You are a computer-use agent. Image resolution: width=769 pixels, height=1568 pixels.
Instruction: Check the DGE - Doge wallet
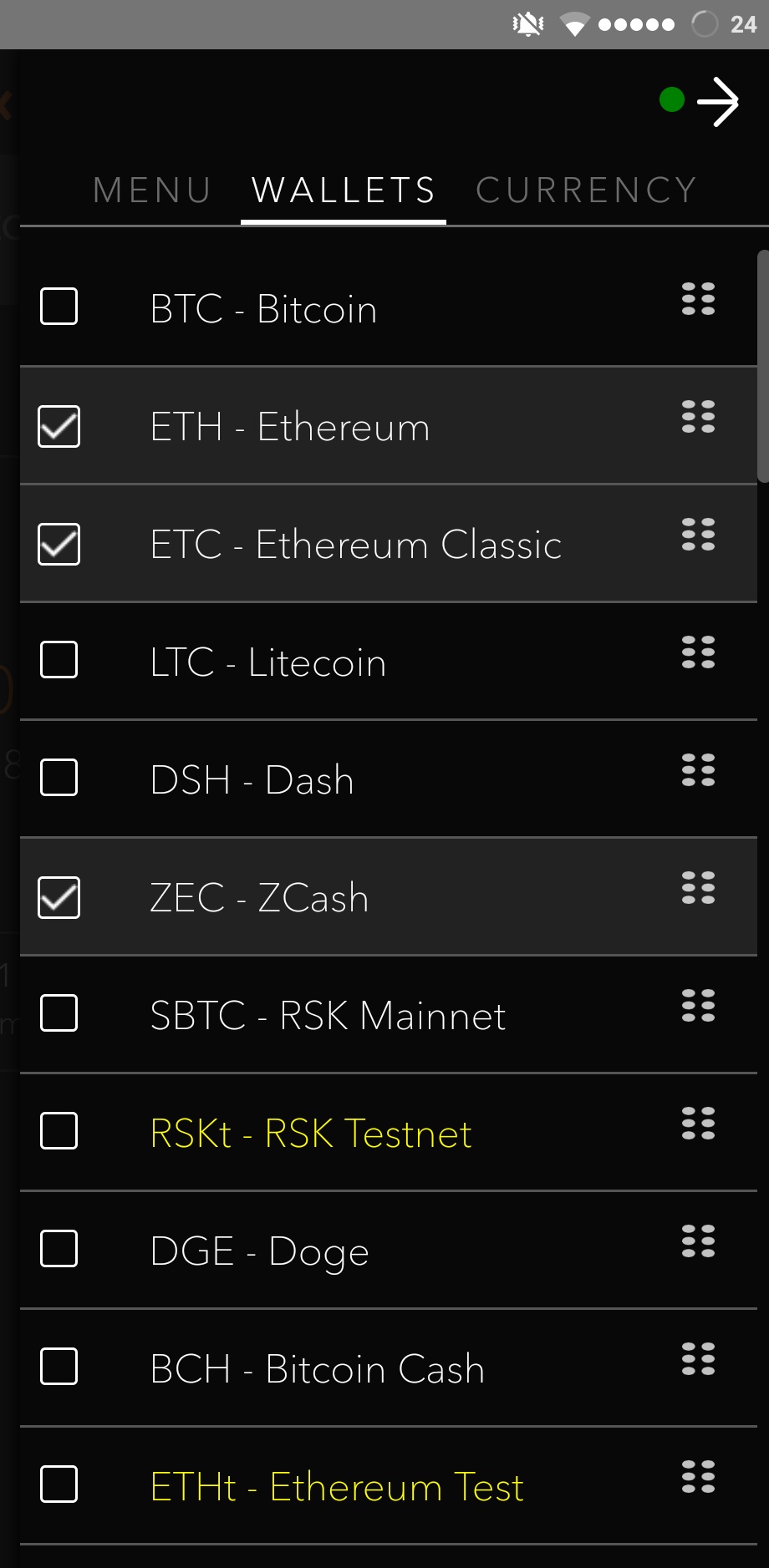[59, 1249]
